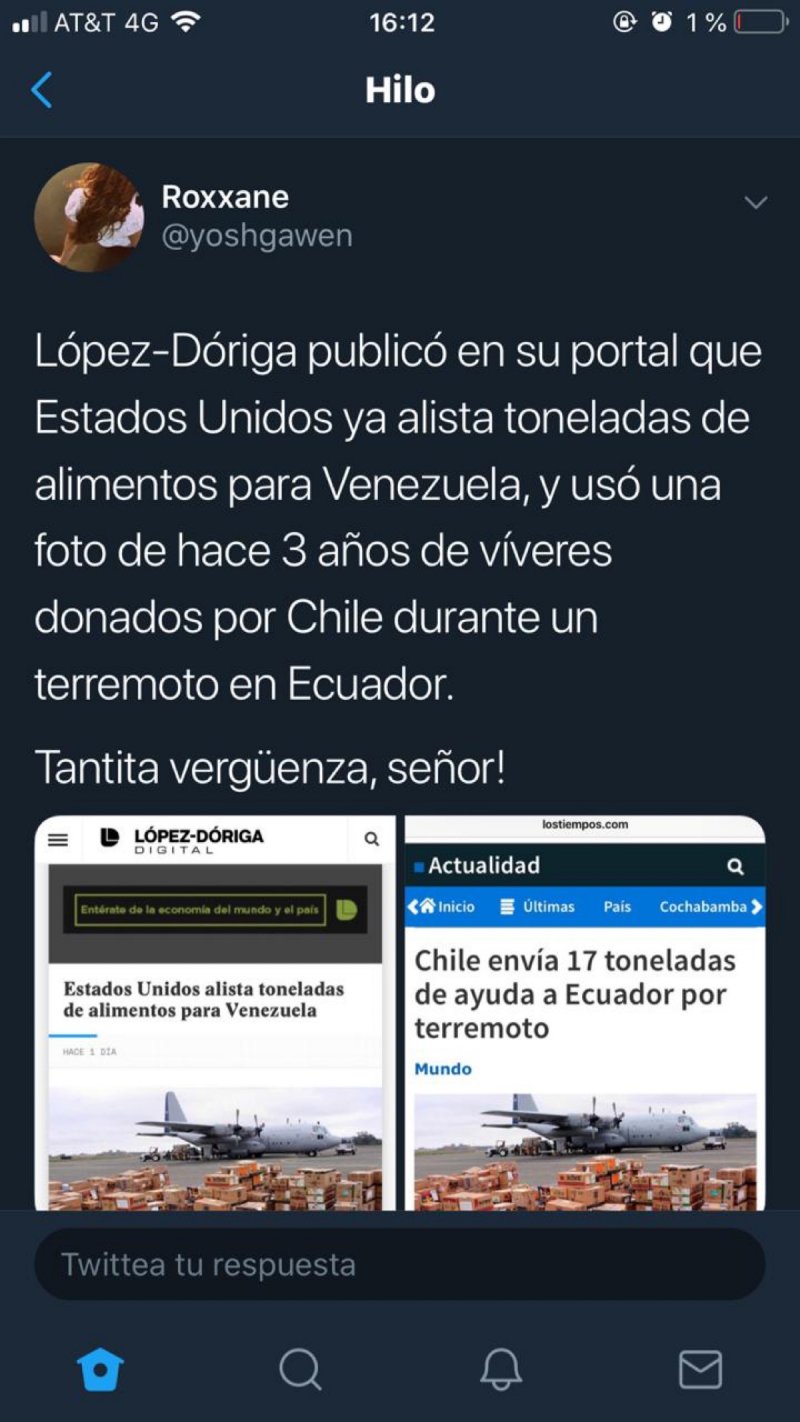Open the @yoshgawen profile handle
The image size is (800, 1422).
[257, 236]
